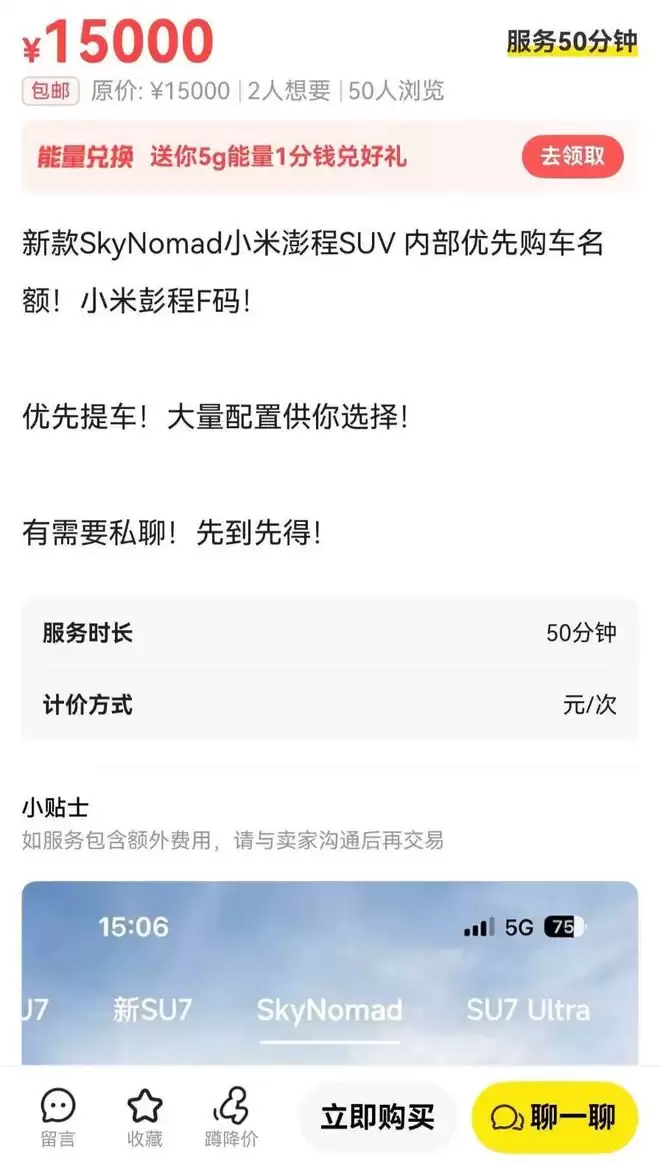Add this listing to 收藏 favorites

pyautogui.click(x=145, y=1118)
